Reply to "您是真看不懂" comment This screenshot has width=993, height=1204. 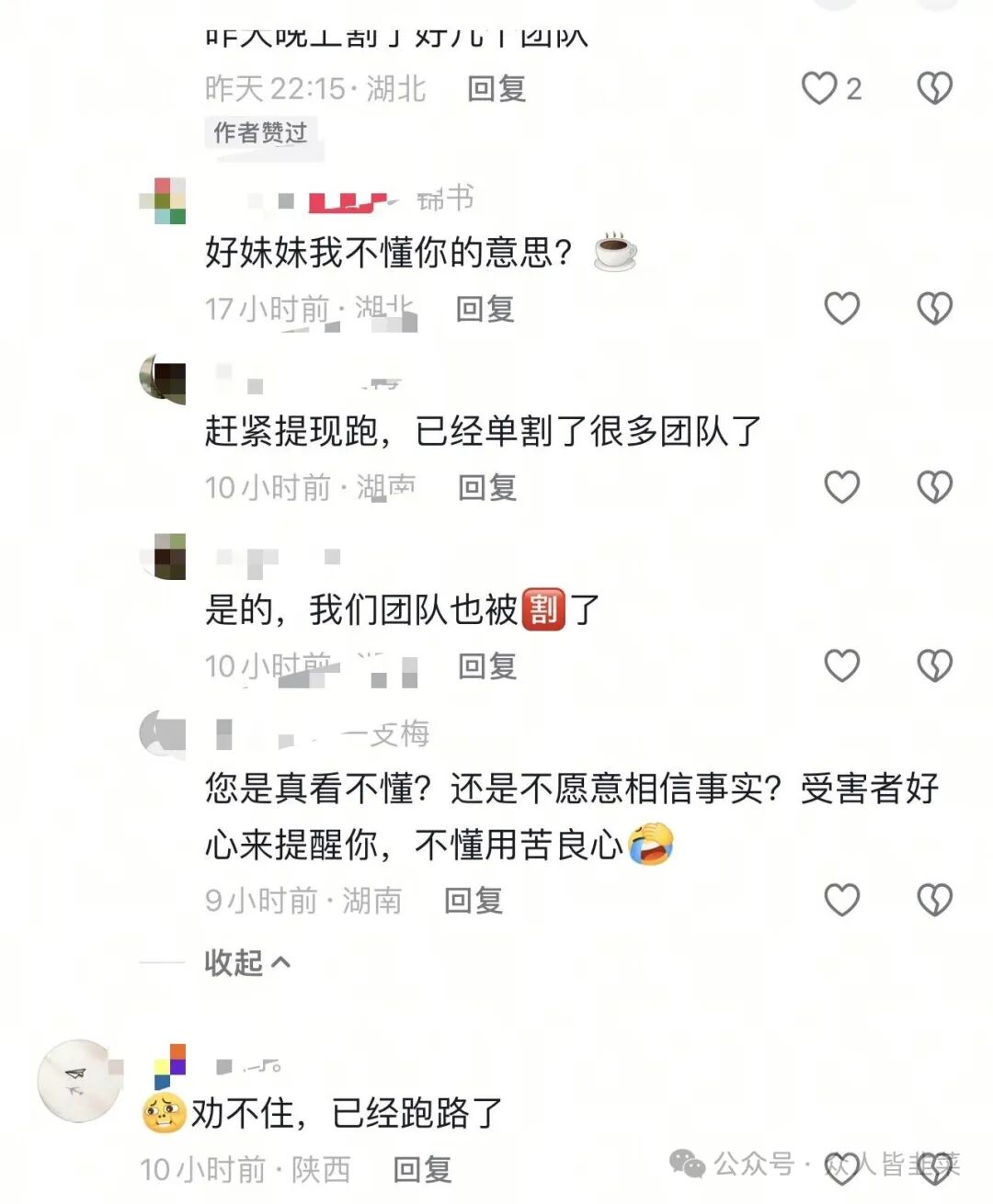[473, 901]
